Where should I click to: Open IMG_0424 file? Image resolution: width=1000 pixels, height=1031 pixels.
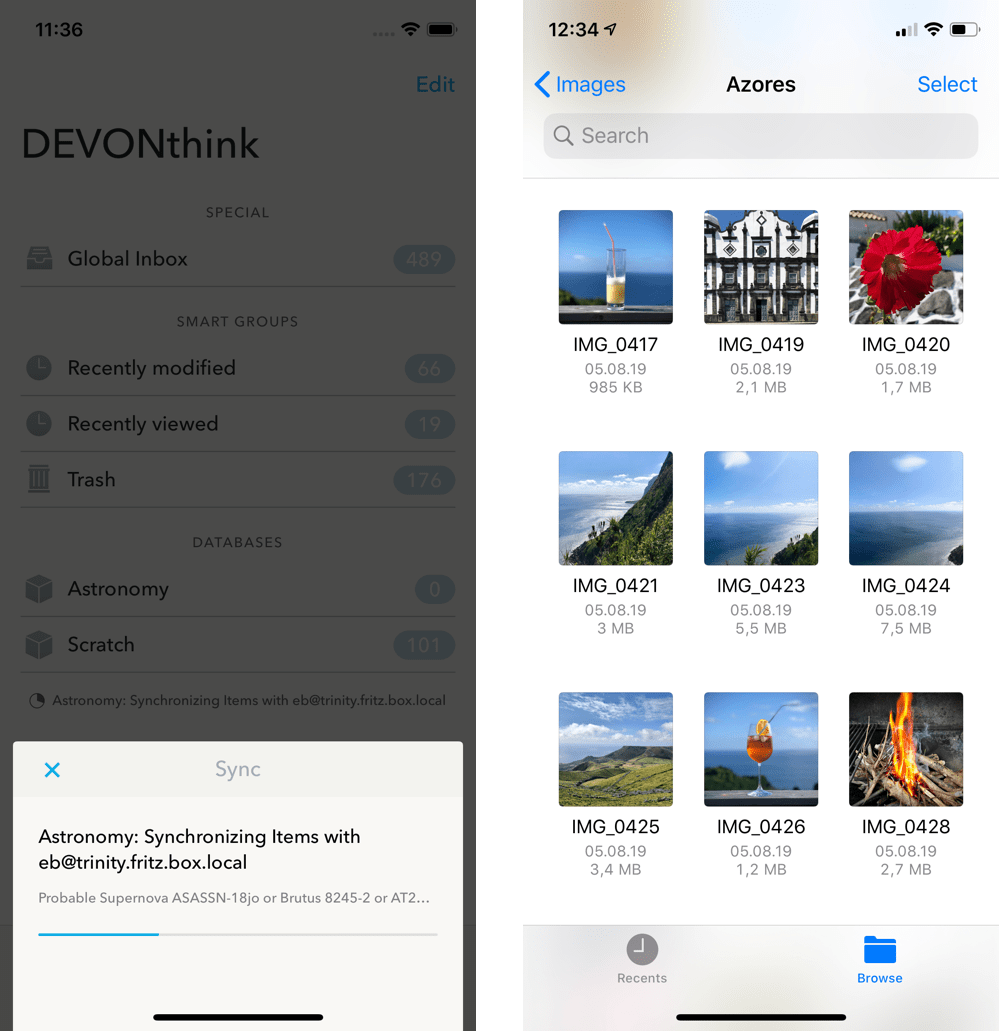(905, 508)
